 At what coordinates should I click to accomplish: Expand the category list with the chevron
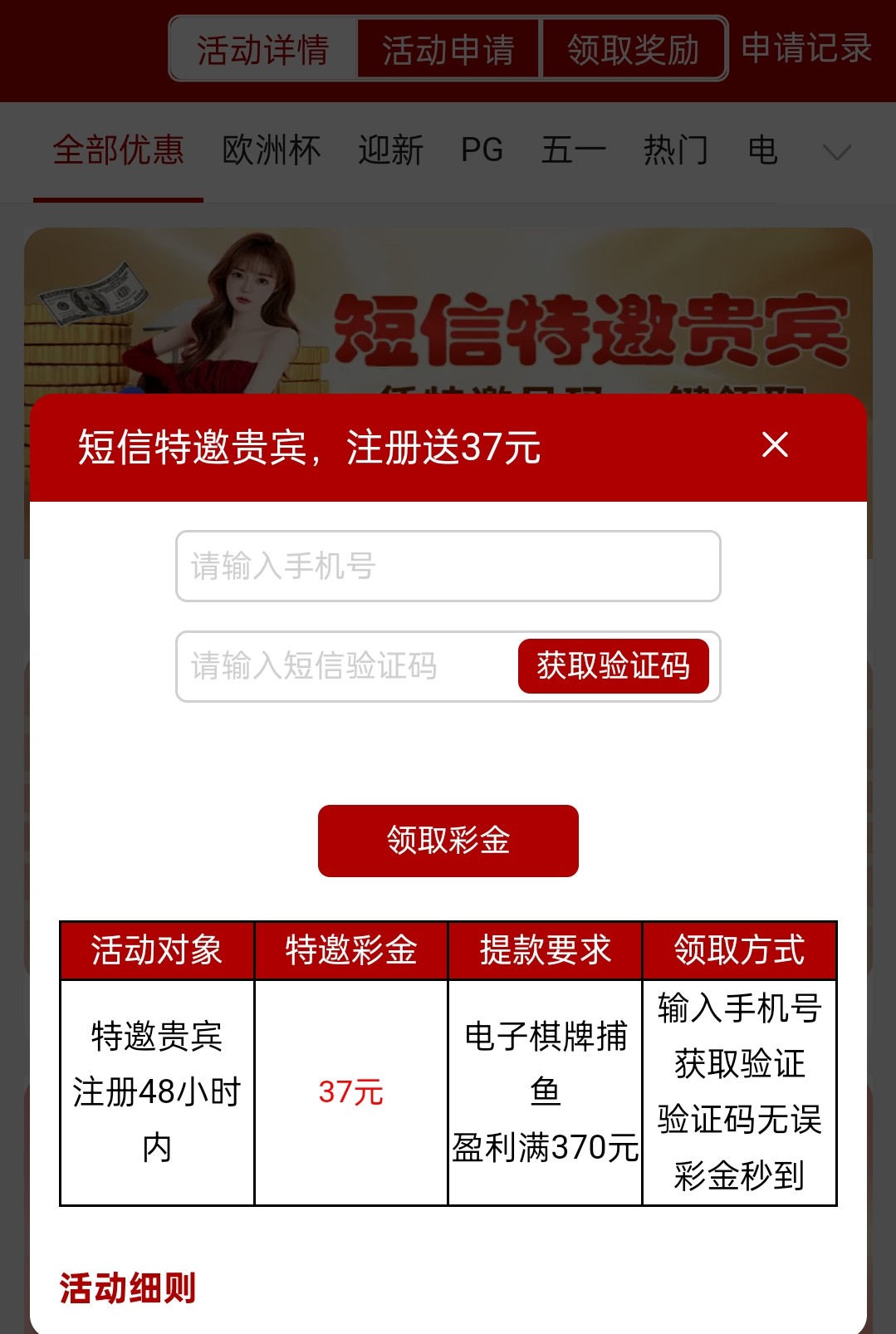point(836,152)
